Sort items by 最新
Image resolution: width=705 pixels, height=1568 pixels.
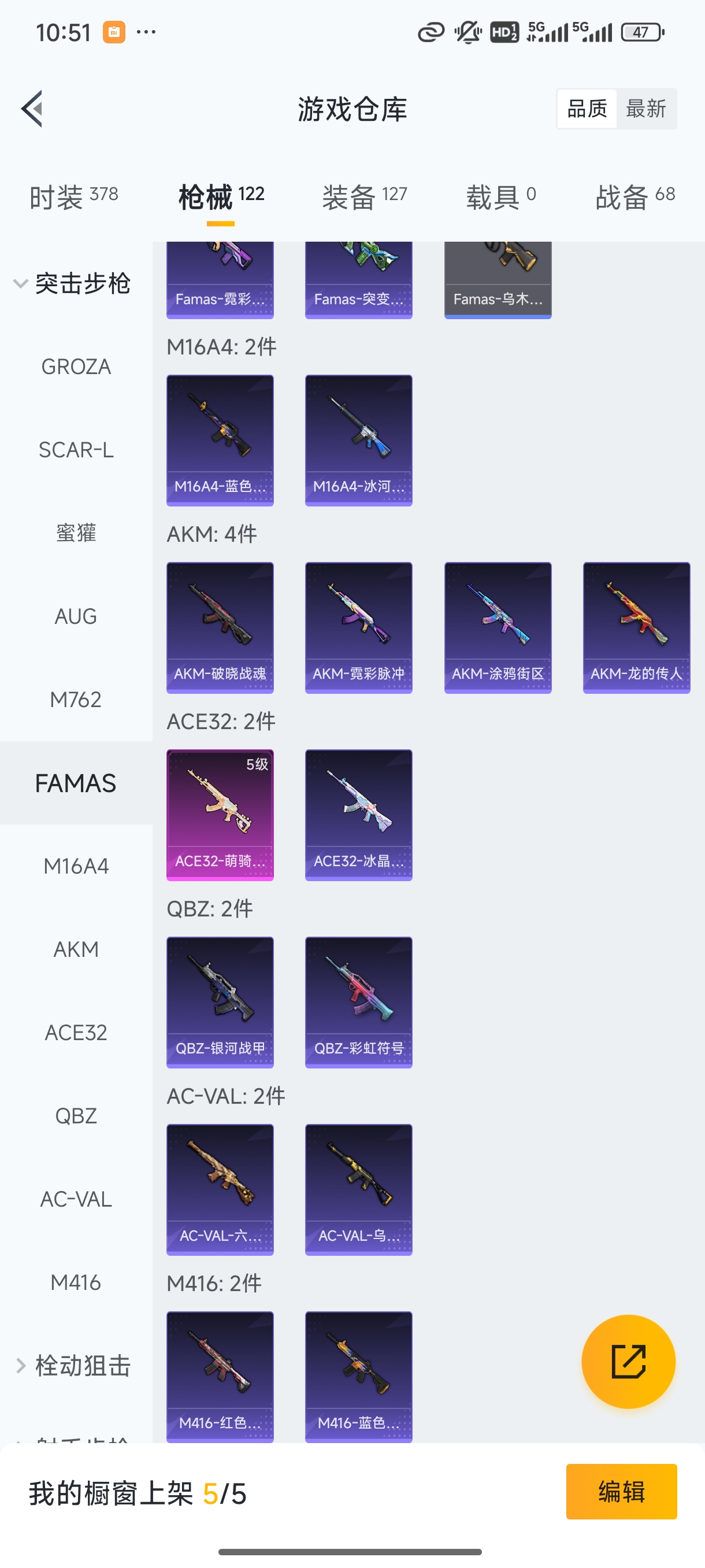pos(646,109)
